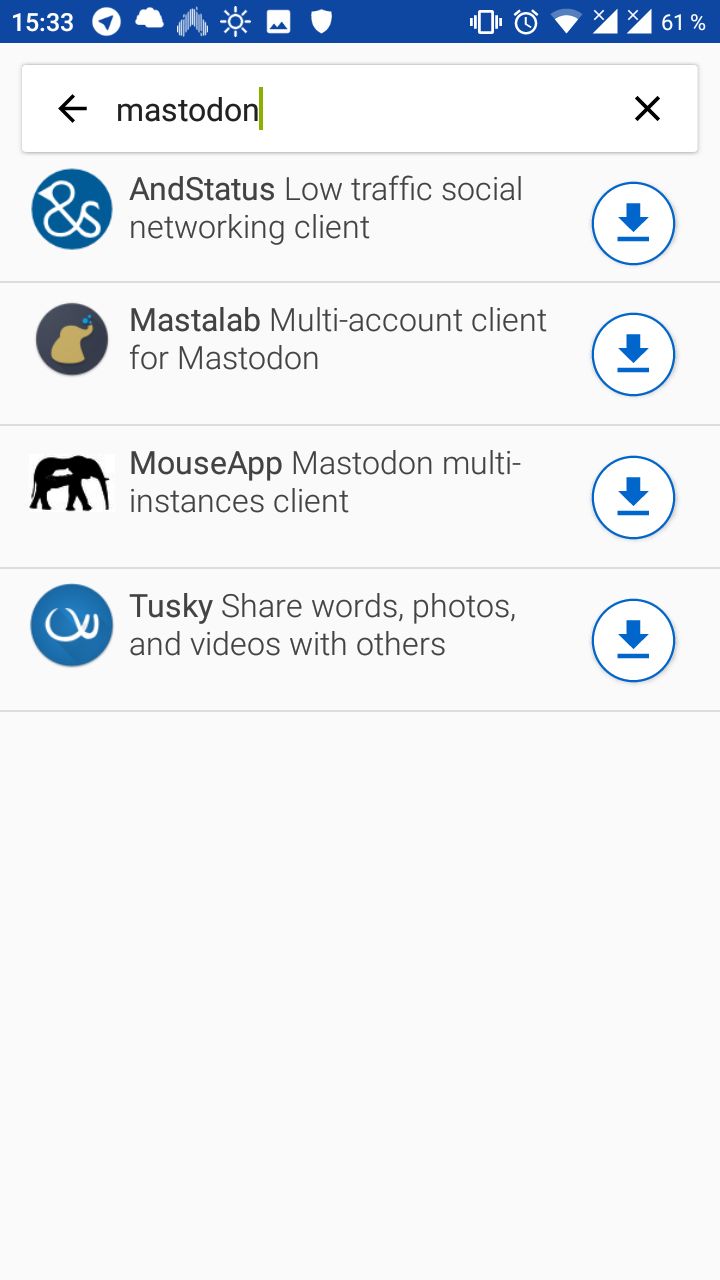The image size is (720, 1280).
Task: Download MouseApp
Action: click(x=633, y=497)
